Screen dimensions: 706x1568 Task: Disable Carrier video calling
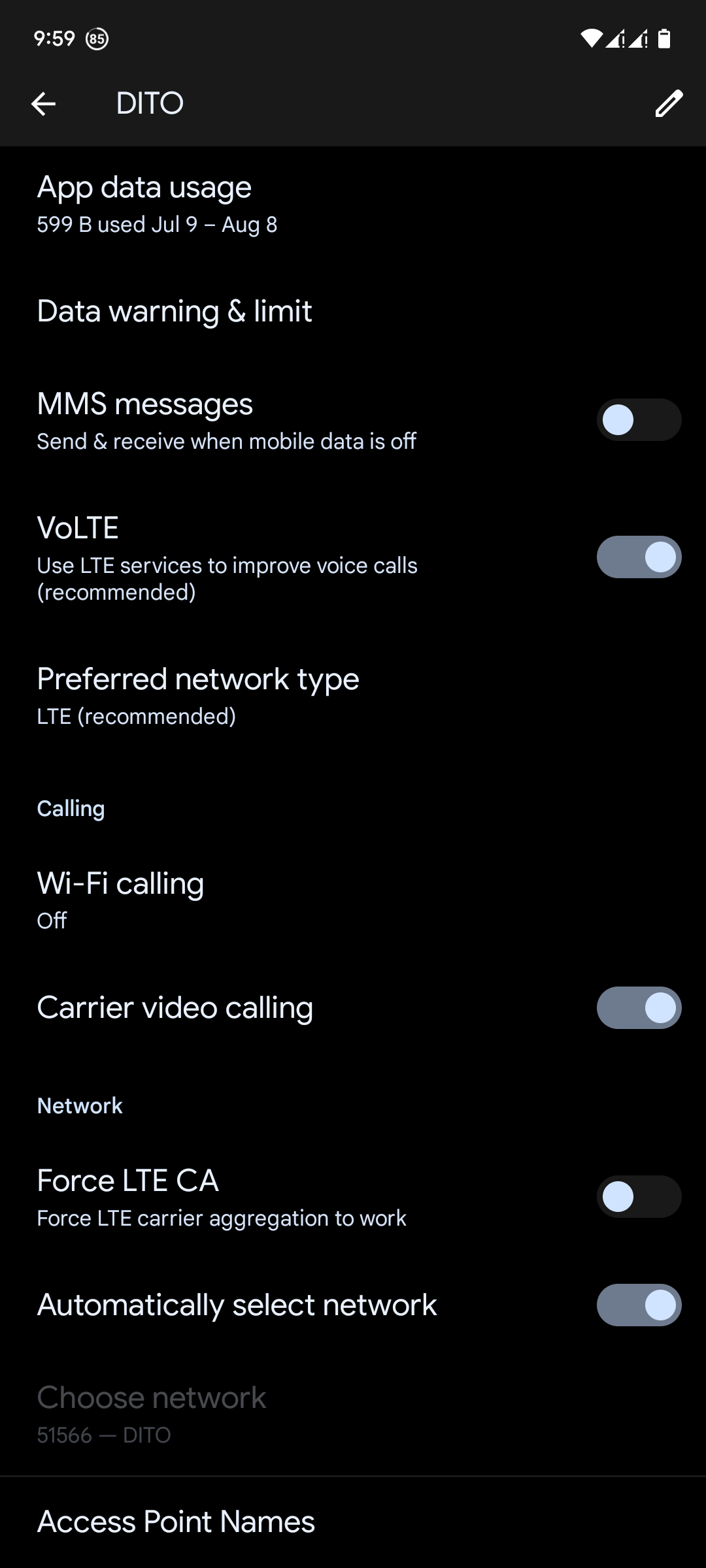pyautogui.click(x=639, y=1007)
